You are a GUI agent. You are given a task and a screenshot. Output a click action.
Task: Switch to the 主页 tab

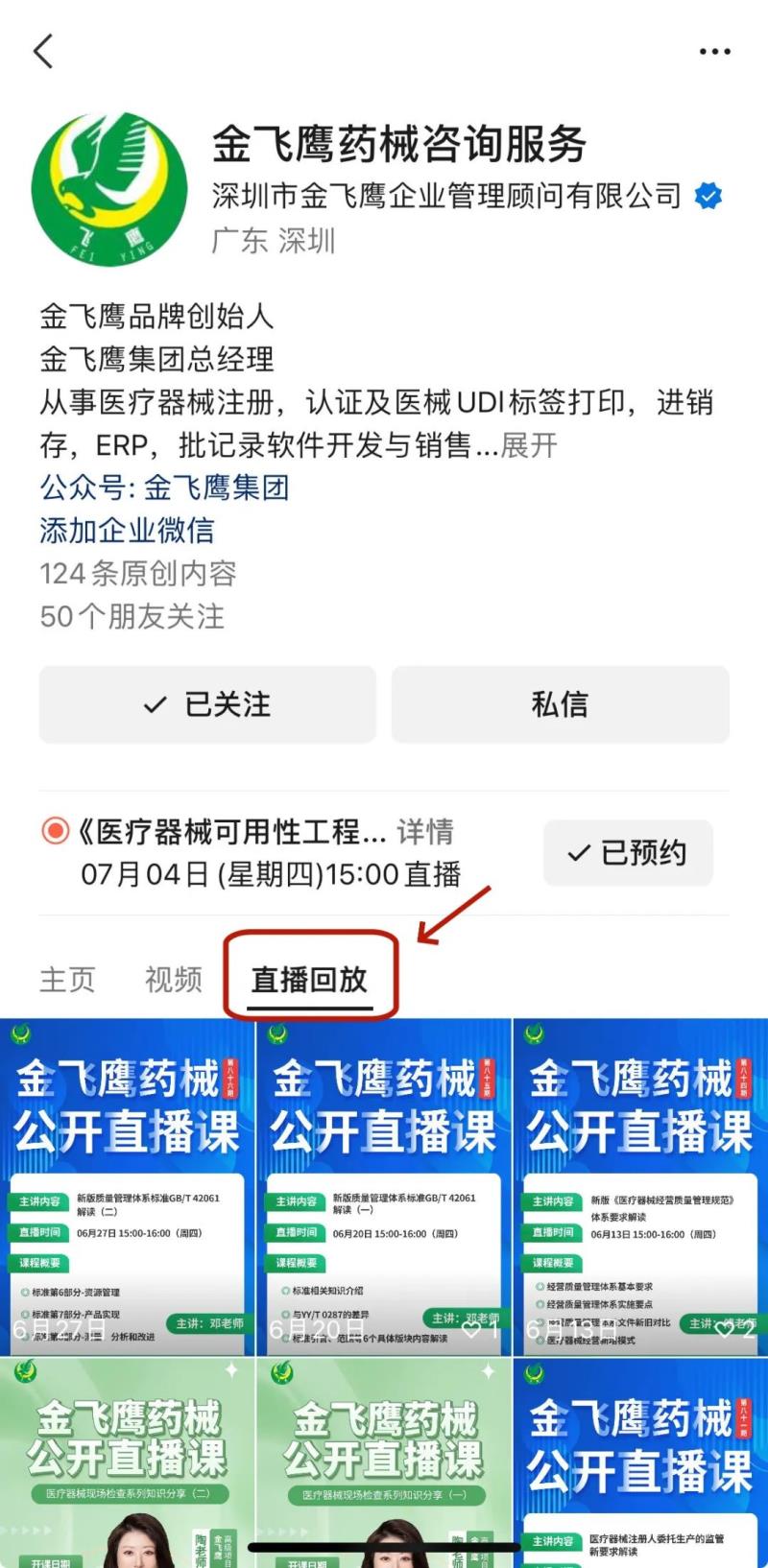coord(67,980)
